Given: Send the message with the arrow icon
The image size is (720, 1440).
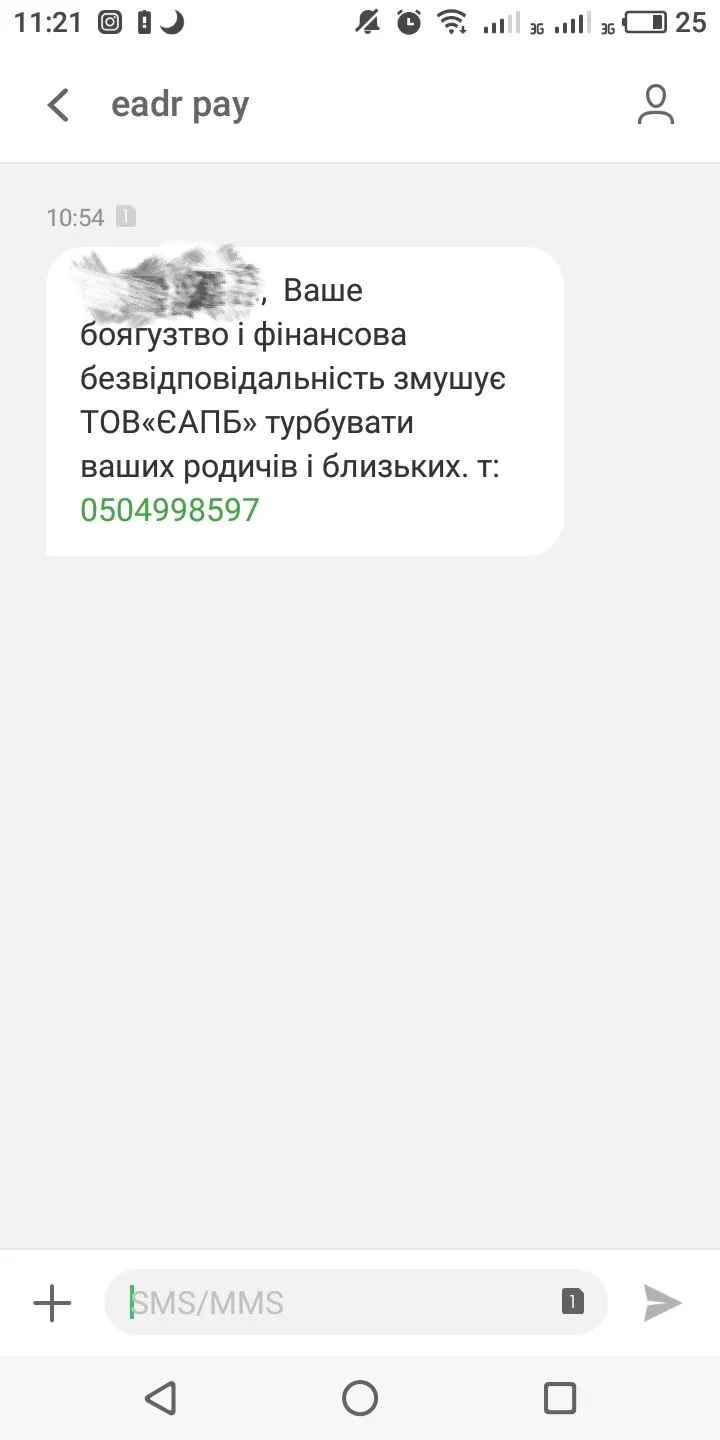Looking at the screenshot, I should coord(662,1303).
